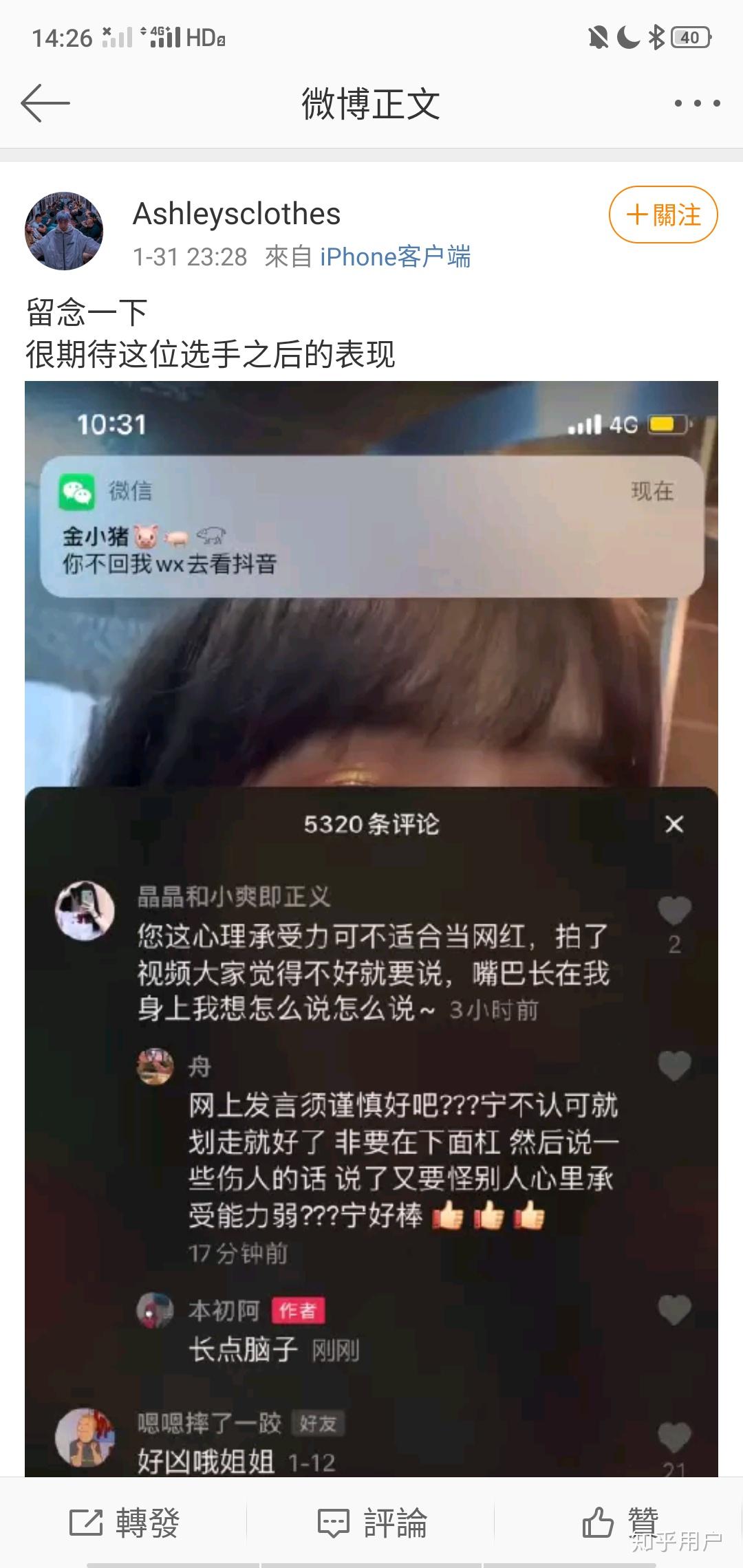743x1568 pixels.
Task: Go back from the Weibo post
Action: (45, 104)
